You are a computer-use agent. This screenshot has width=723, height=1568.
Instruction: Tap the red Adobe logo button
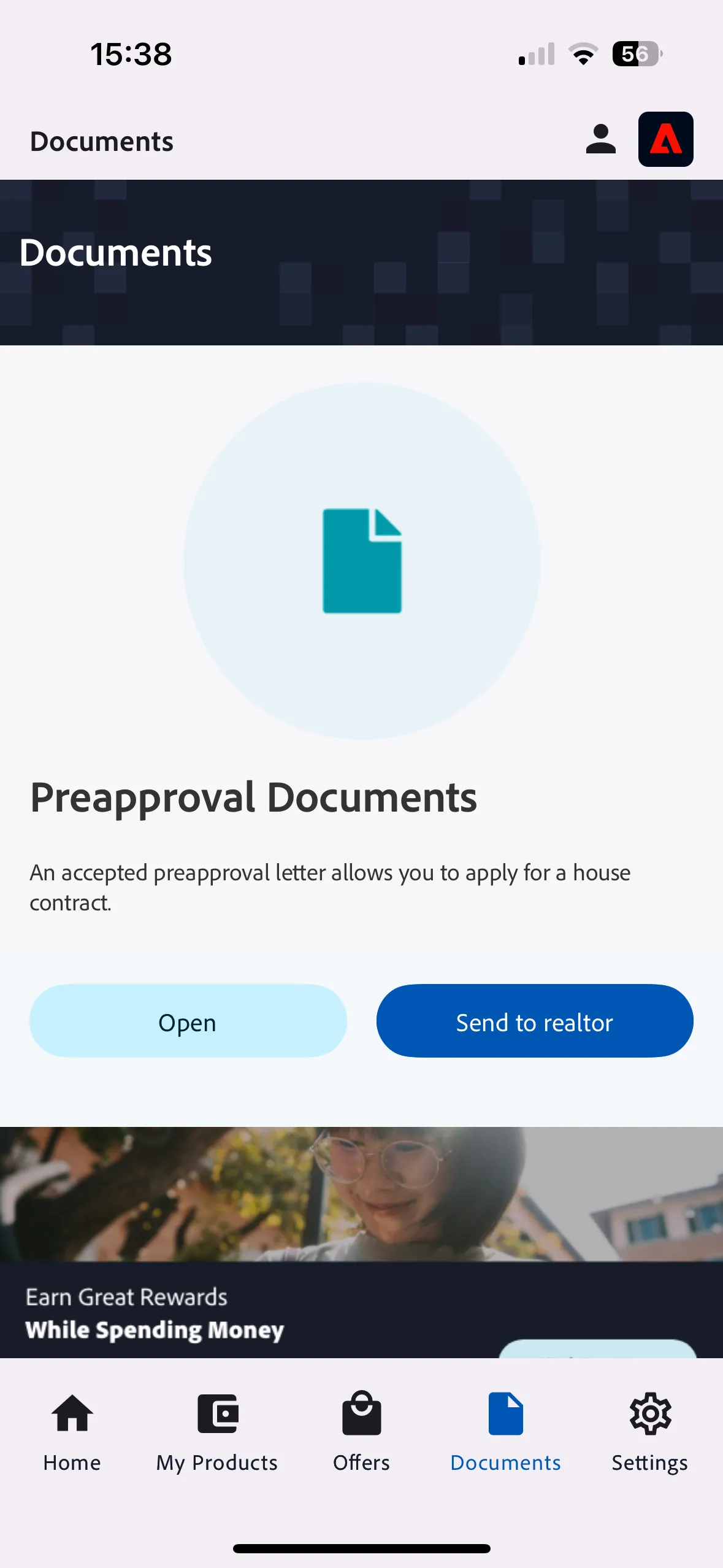(665, 139)
